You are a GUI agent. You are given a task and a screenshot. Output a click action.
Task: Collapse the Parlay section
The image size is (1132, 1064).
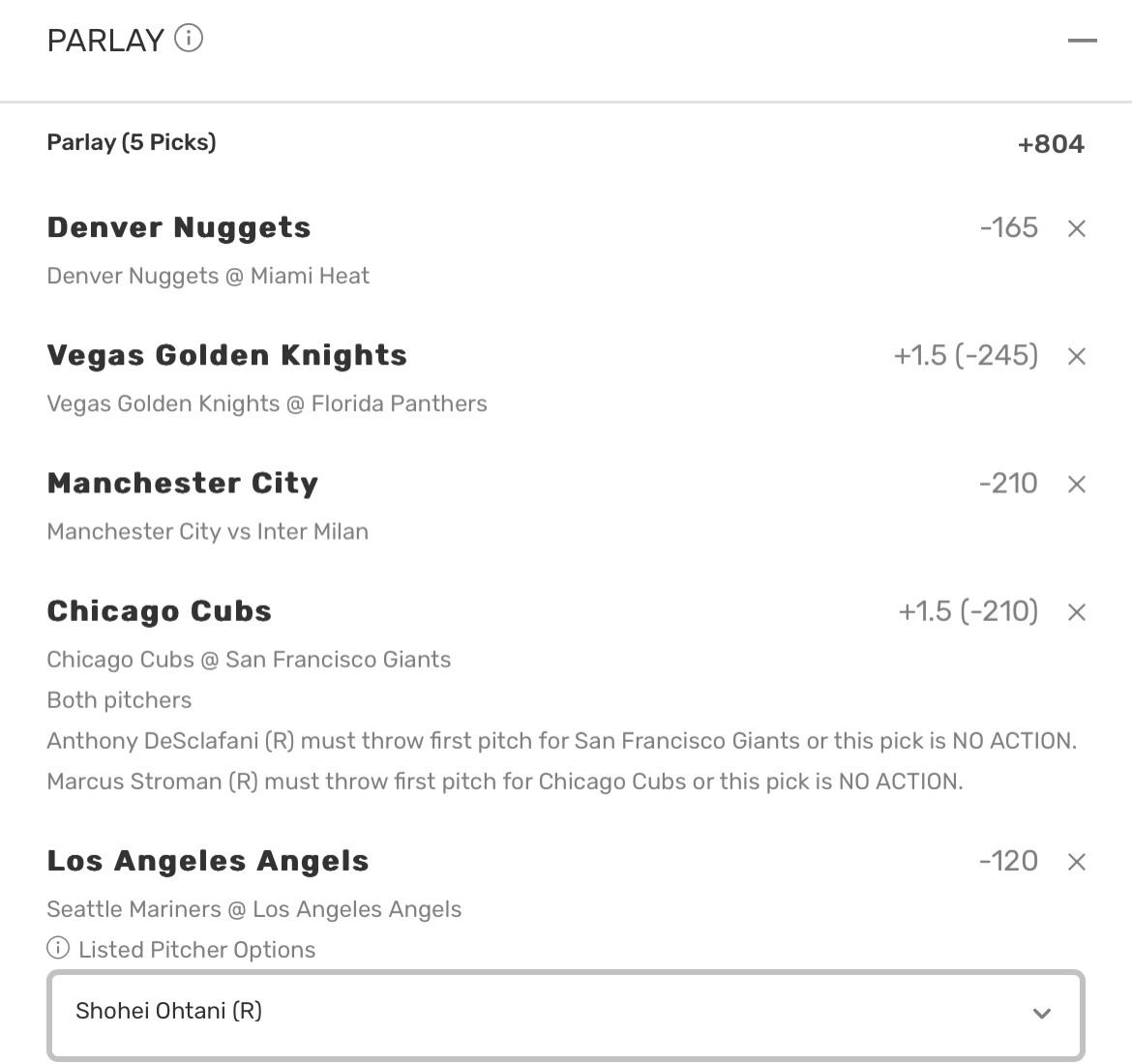click(1082, 41)
